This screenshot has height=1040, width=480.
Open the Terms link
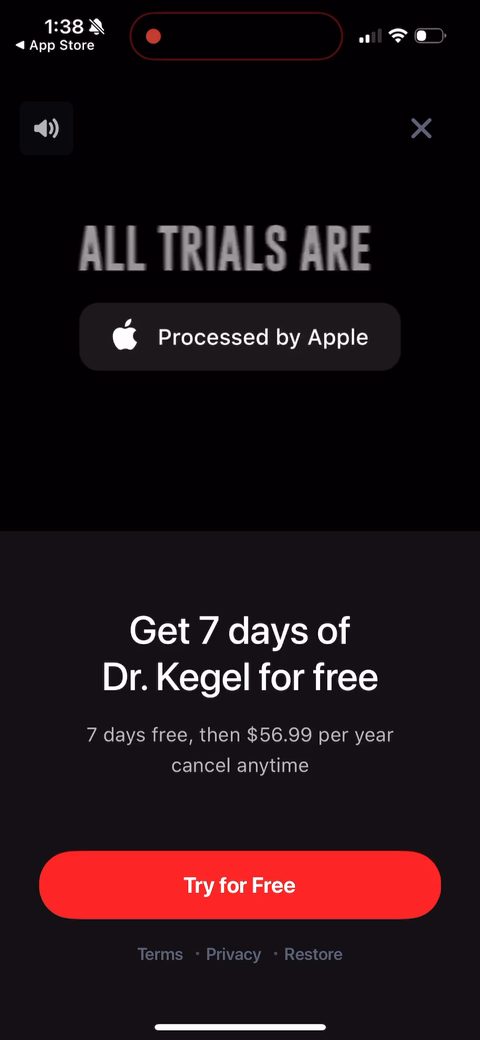(x=160, y=954)
